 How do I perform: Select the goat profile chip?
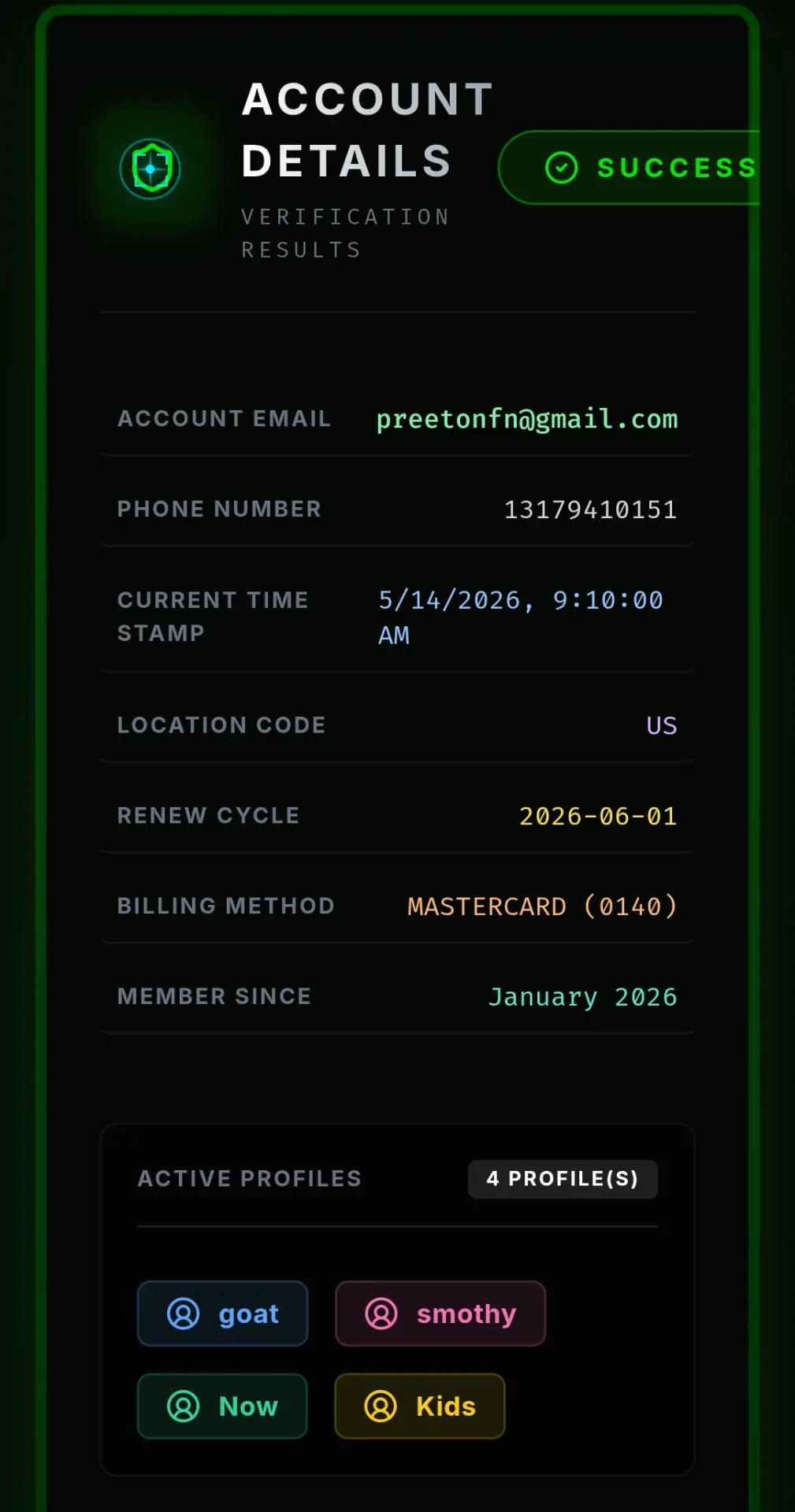[222, 1313]
